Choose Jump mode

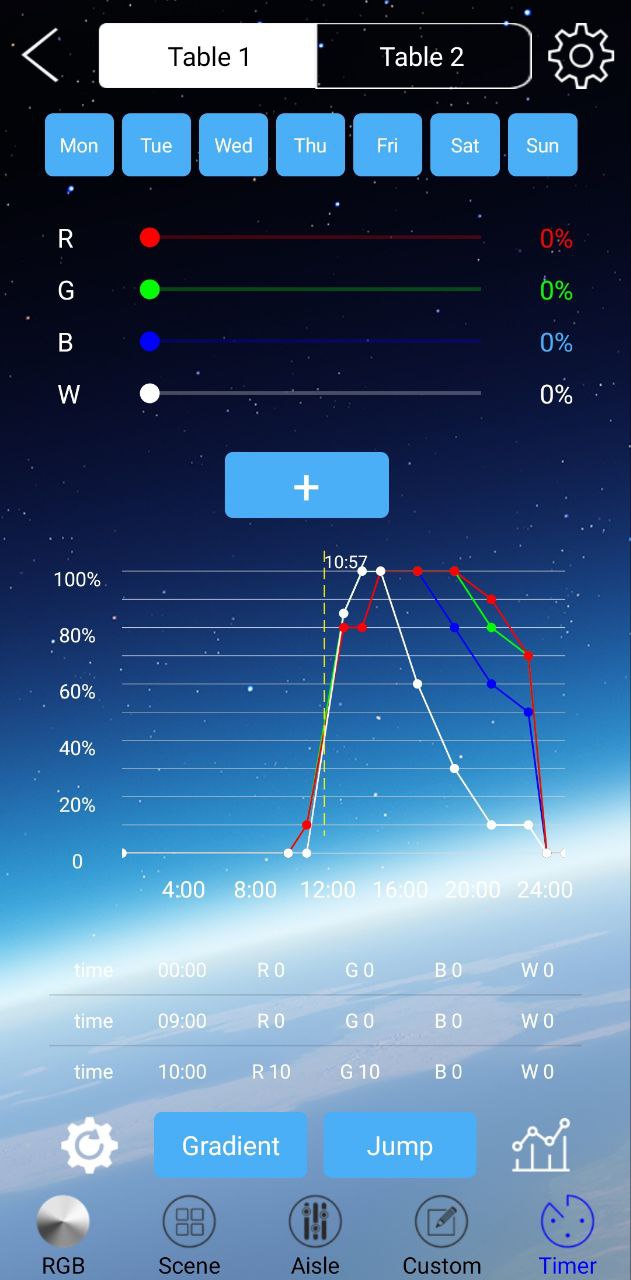(399, 1145)
